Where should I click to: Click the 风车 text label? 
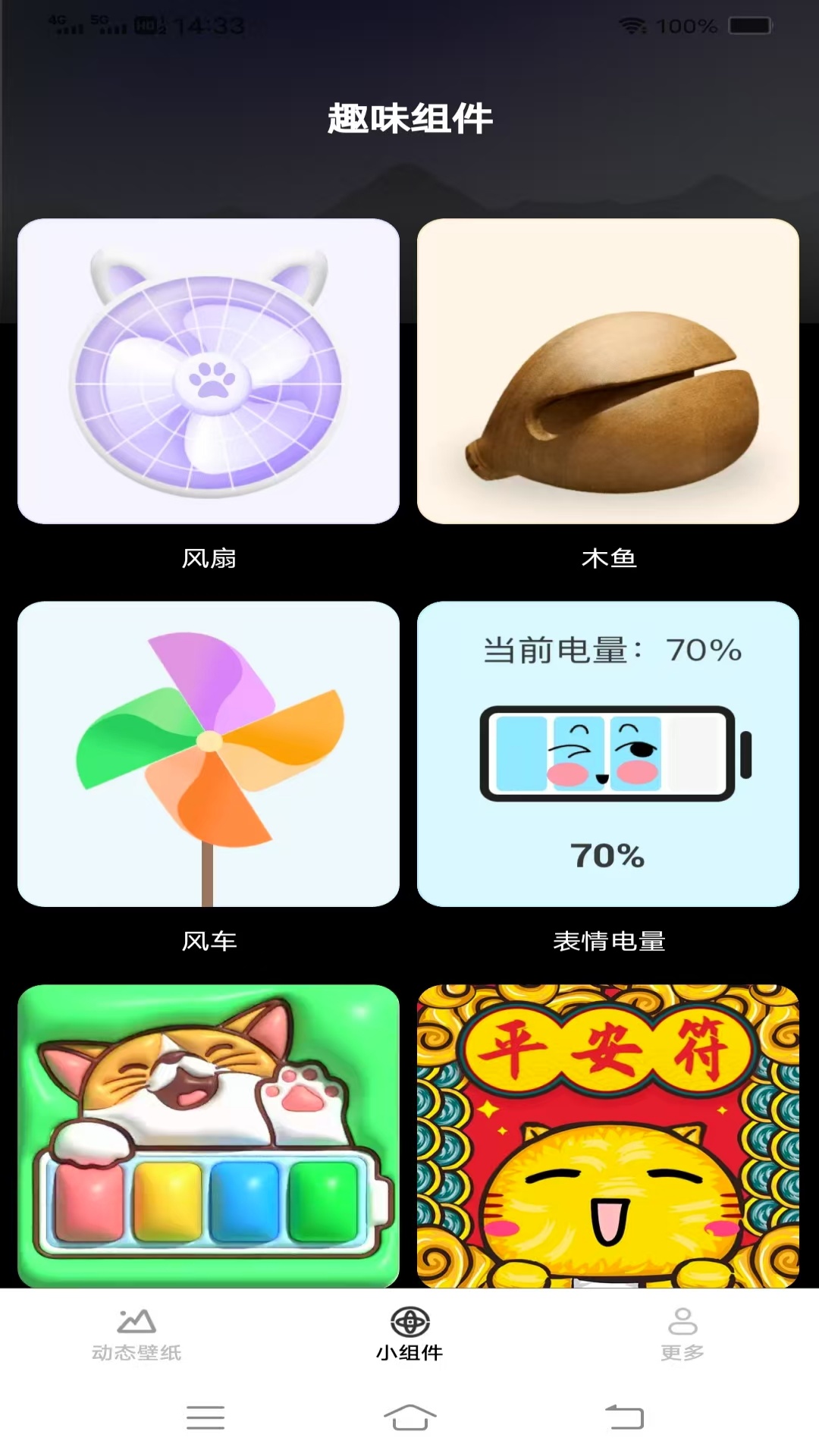click(x=210, y=940)
